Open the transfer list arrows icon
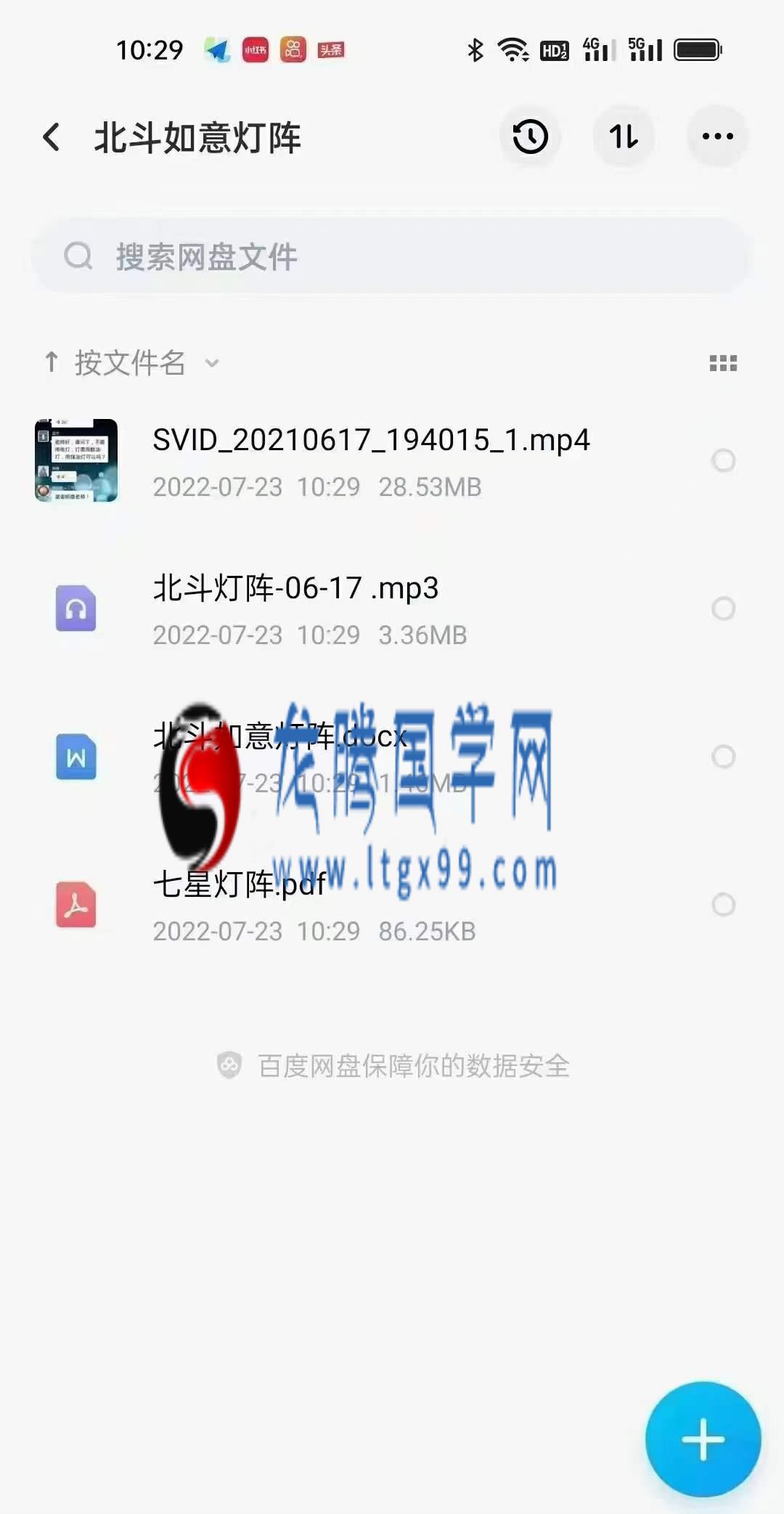This screenshot has height=1514, width=784. (624, 137)
